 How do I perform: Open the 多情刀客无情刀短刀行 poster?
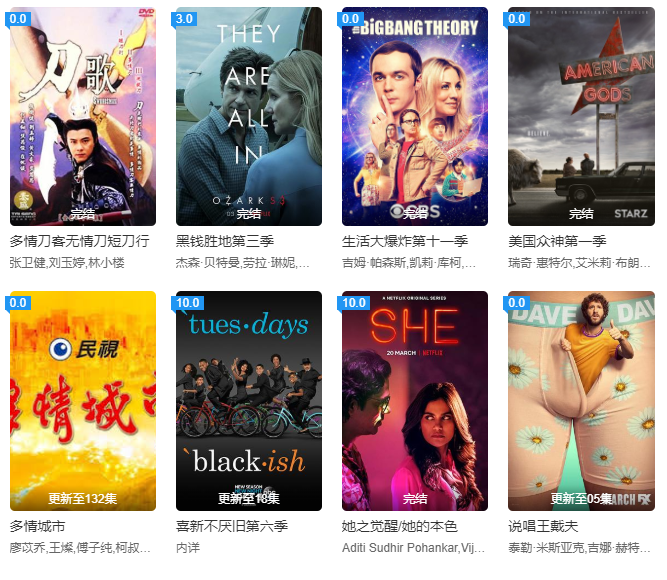click(x=83, y=116)
